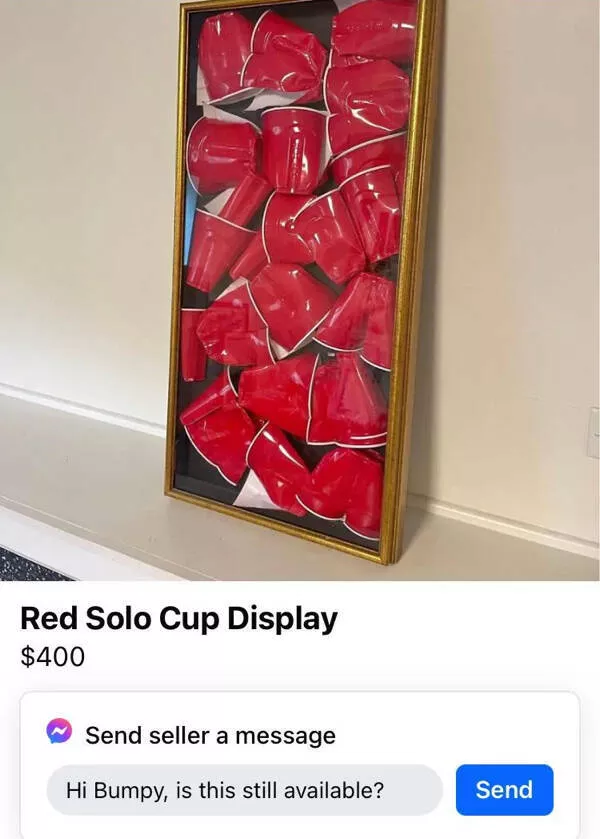Tap the prefilled message field to the seller

tap(244, 790)
